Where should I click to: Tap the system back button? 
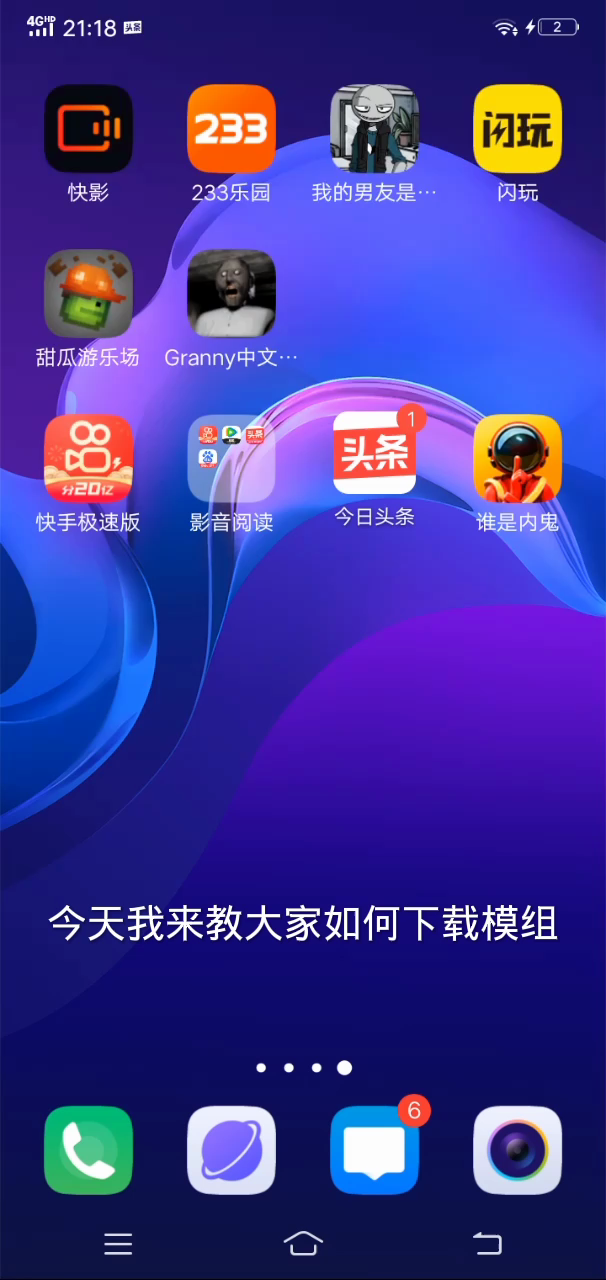tap(487, 1243)
